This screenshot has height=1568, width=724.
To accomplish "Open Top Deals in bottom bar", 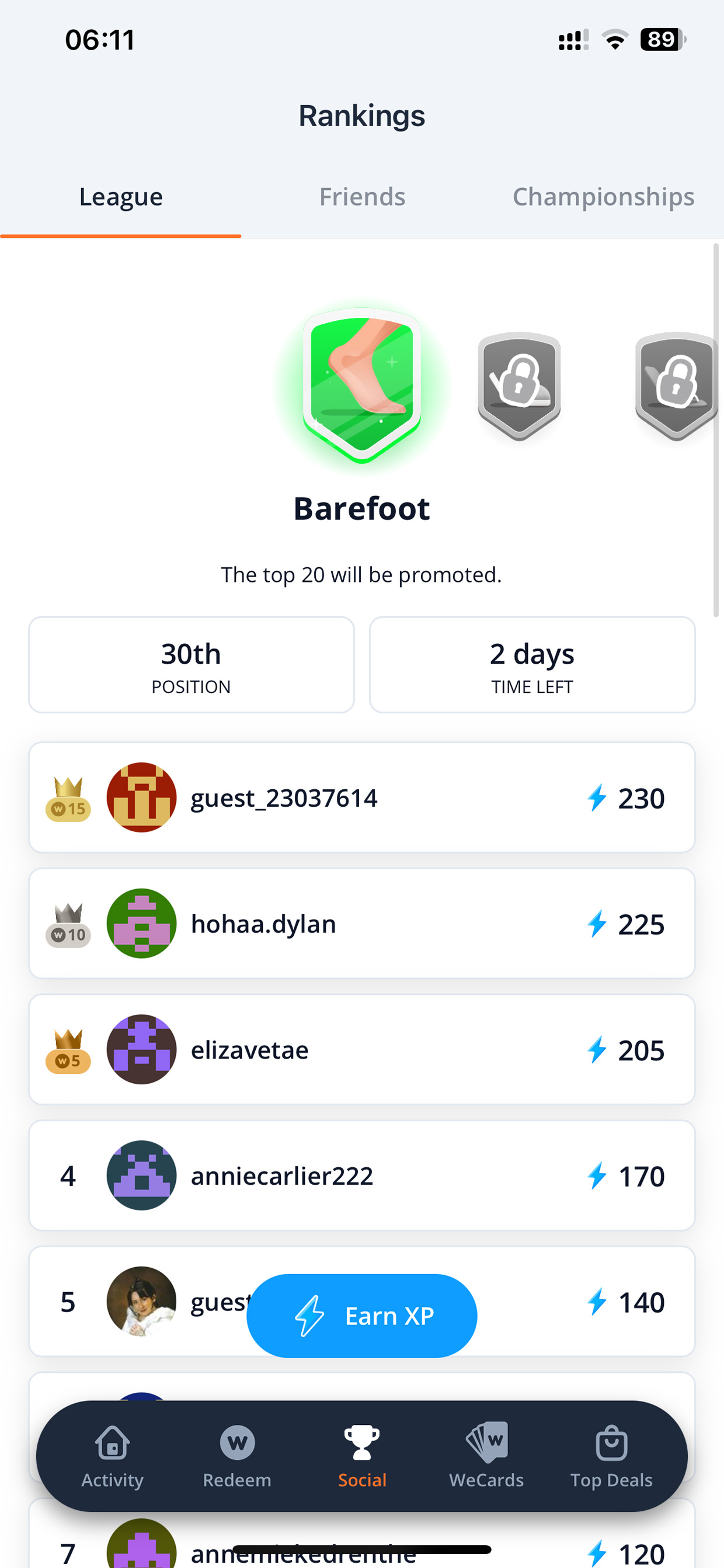I will point(611,1456).
